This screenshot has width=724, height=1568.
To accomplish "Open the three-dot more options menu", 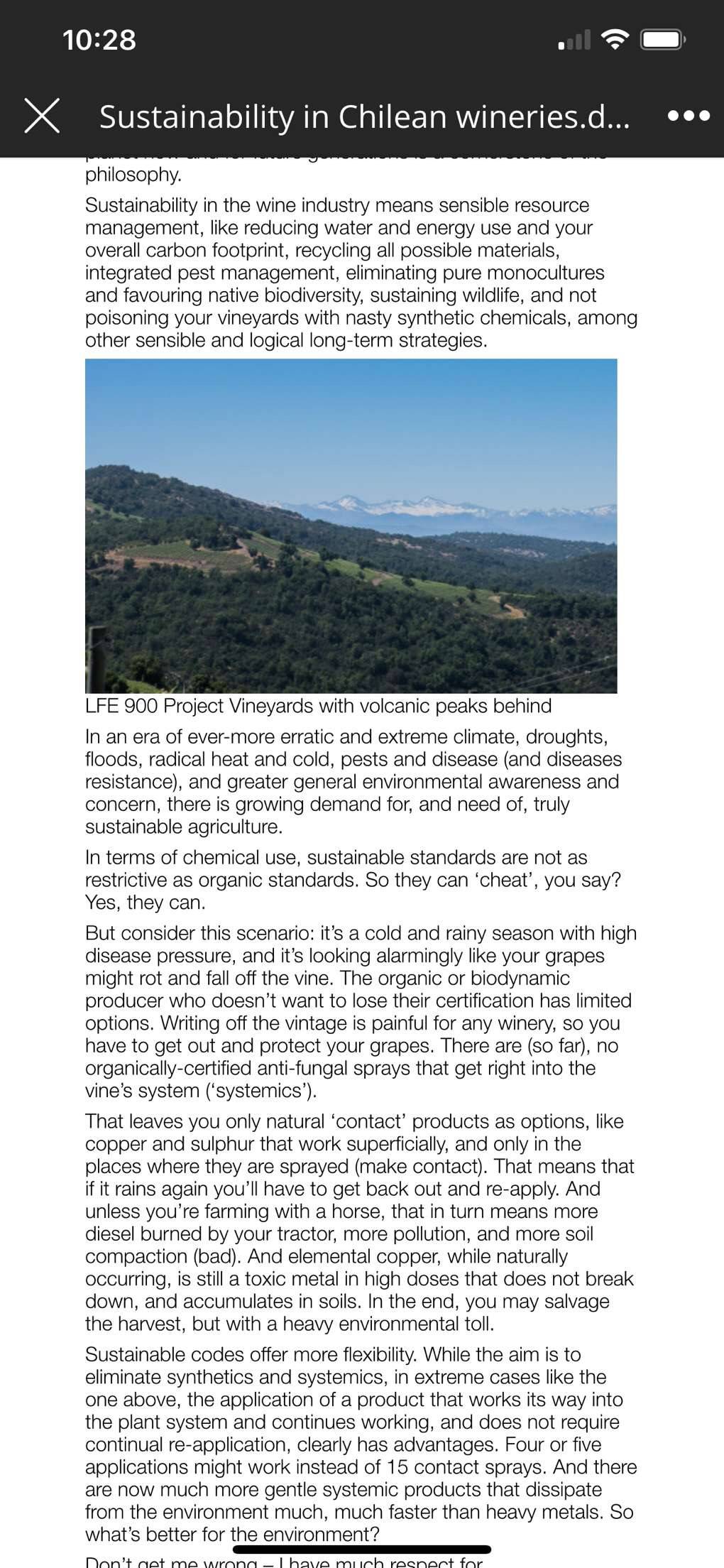I will point(689,116).
